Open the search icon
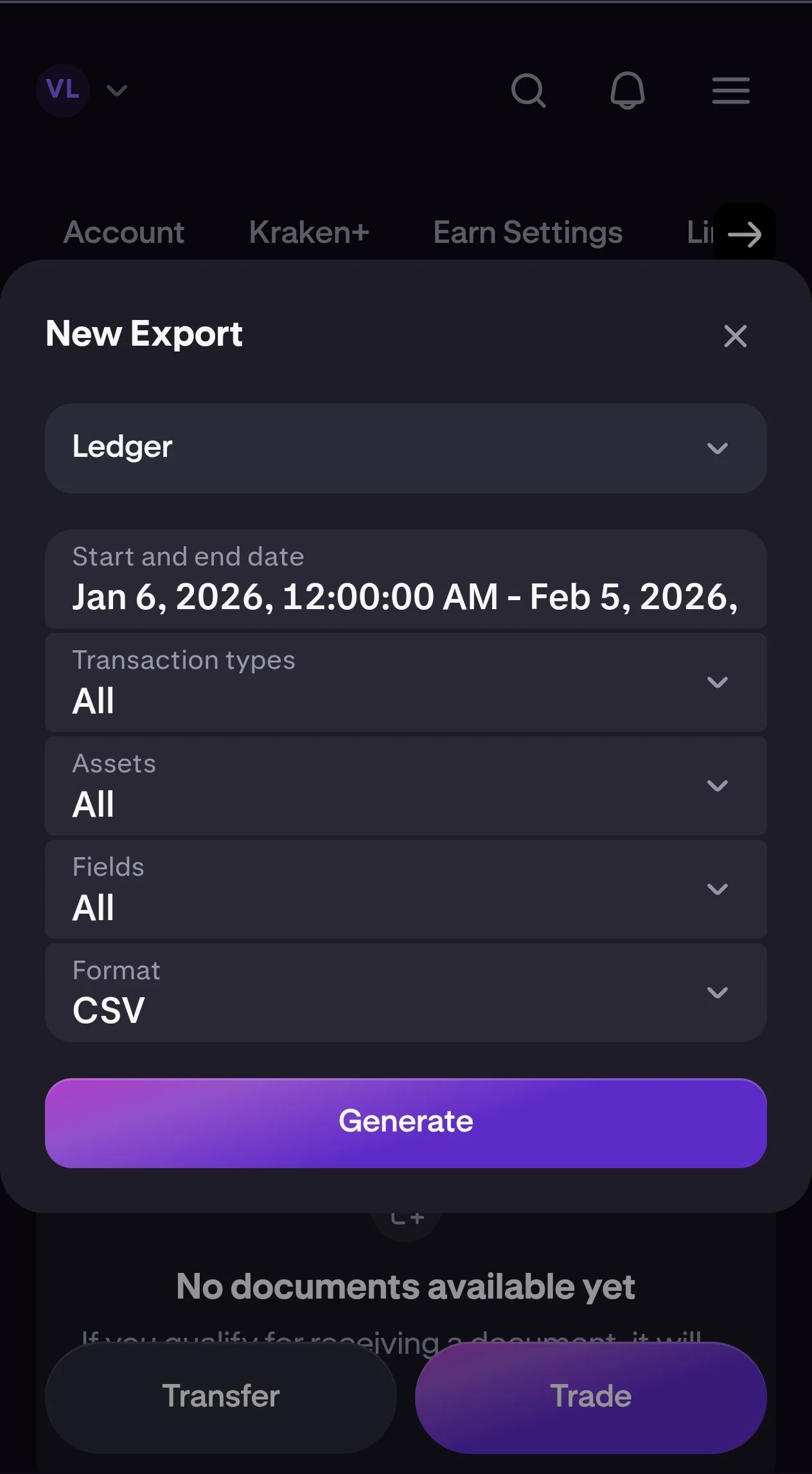This screenshot has height=1474, width=812. (x=528, y=91)
